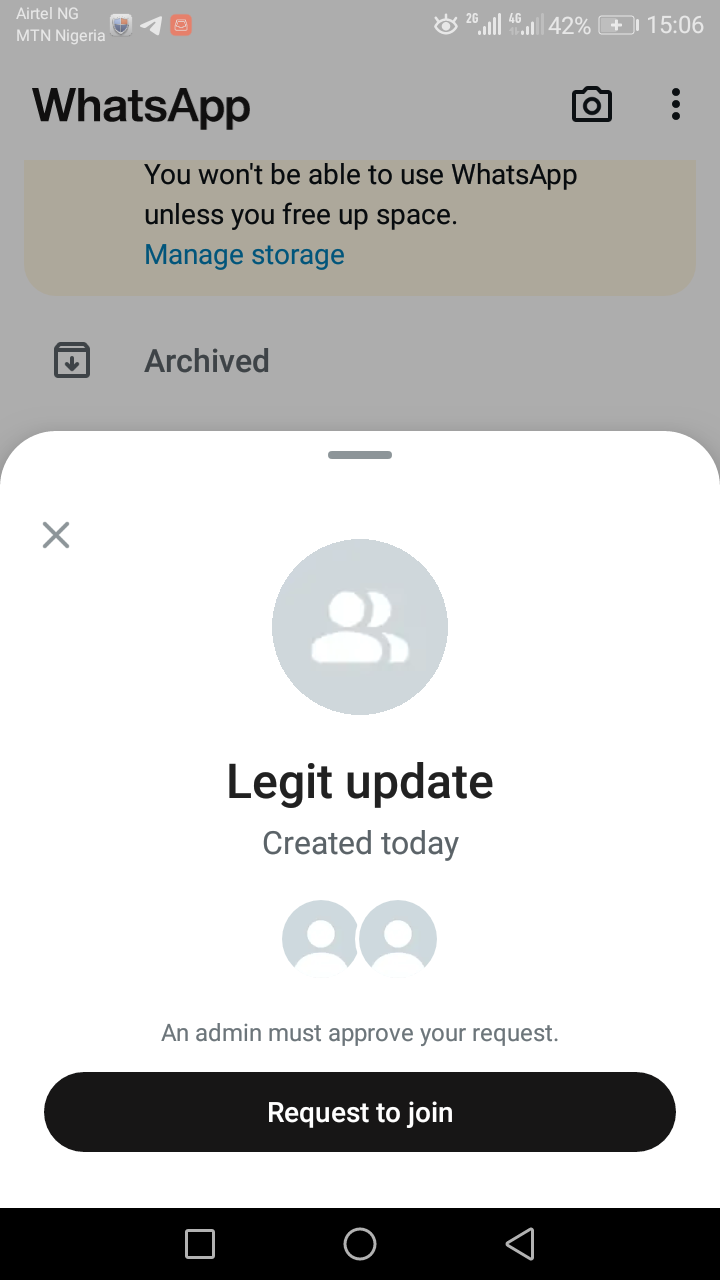Open the Manage storage link
This screenshot has width=720, height=1280.
(244, 254)
